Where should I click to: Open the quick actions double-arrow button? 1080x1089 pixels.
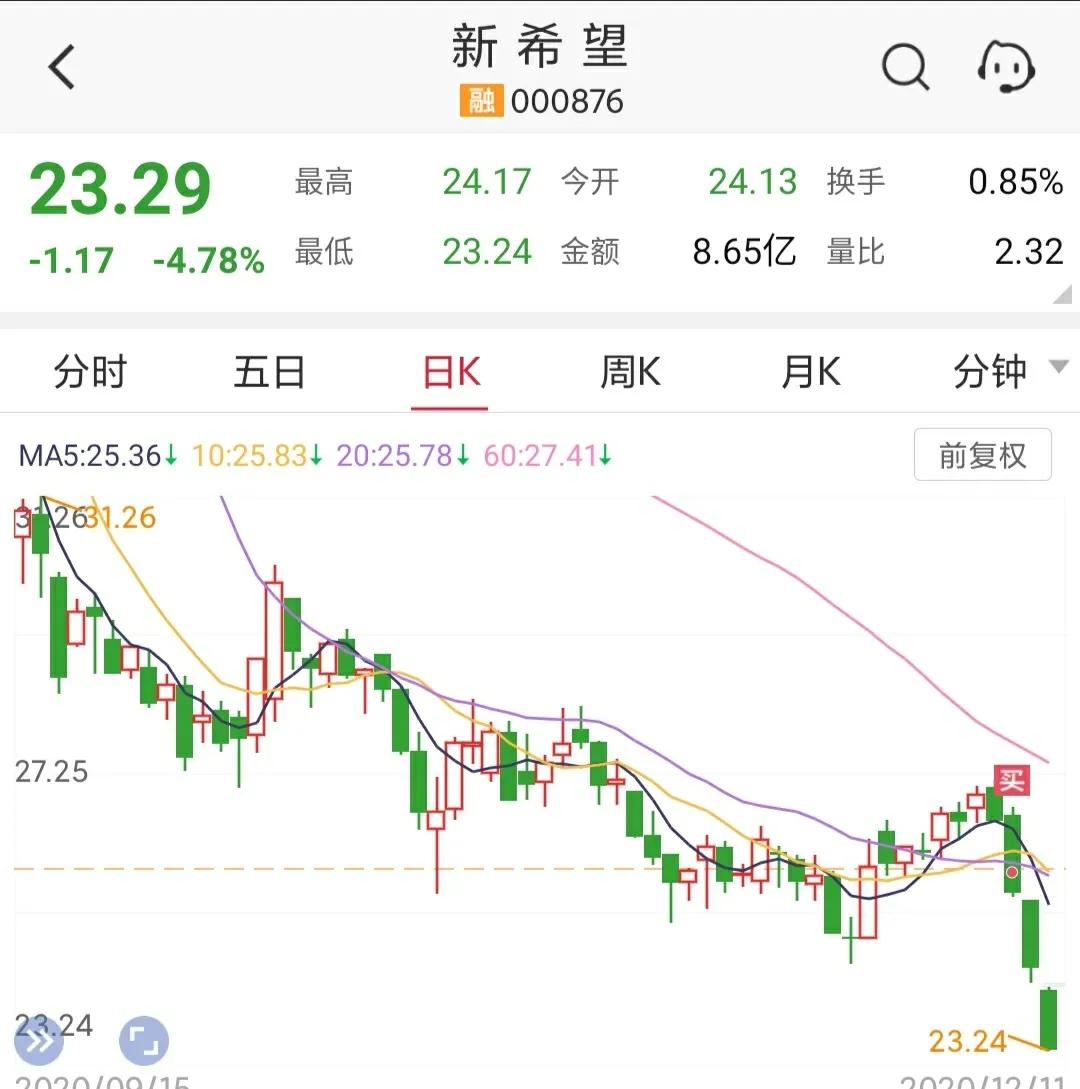pos(38,1042)
